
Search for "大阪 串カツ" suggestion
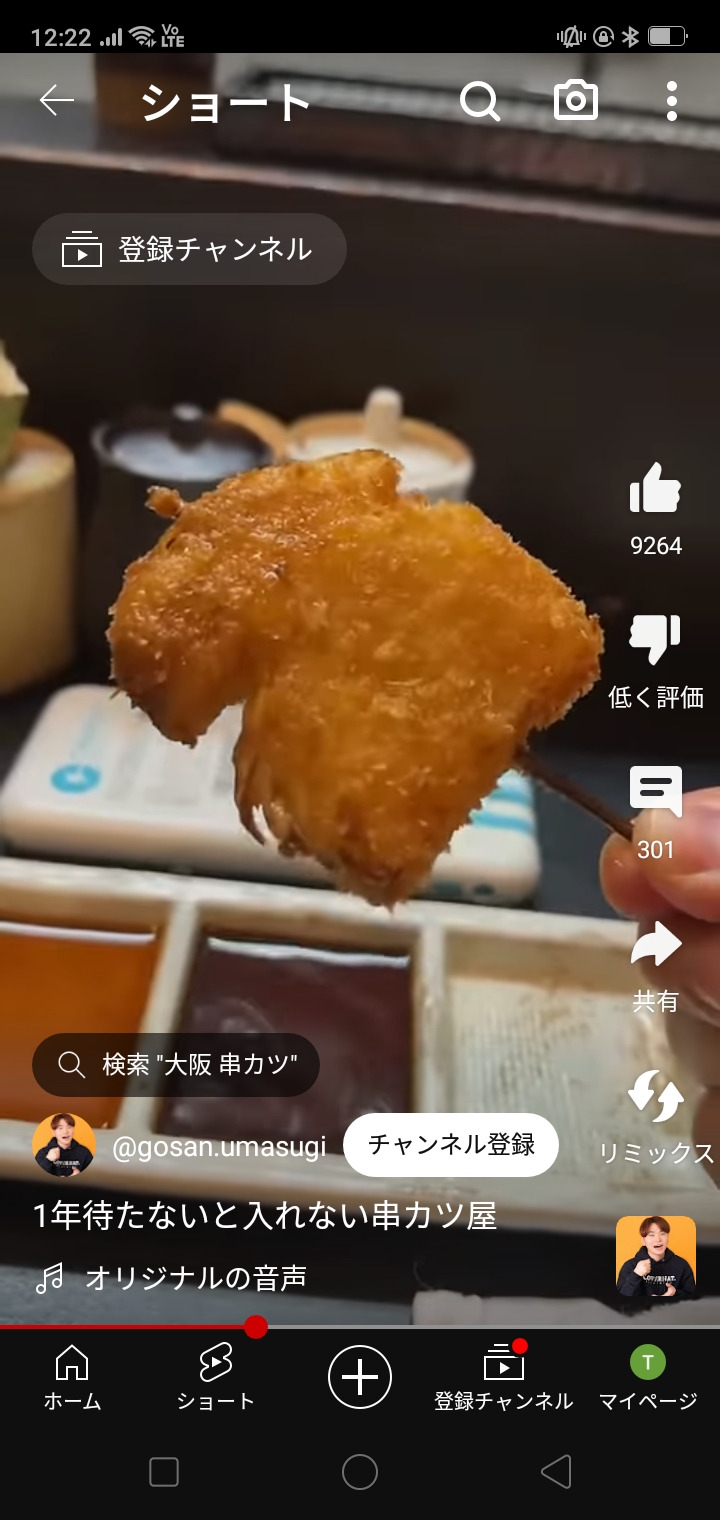click(x=176, y=1064)
